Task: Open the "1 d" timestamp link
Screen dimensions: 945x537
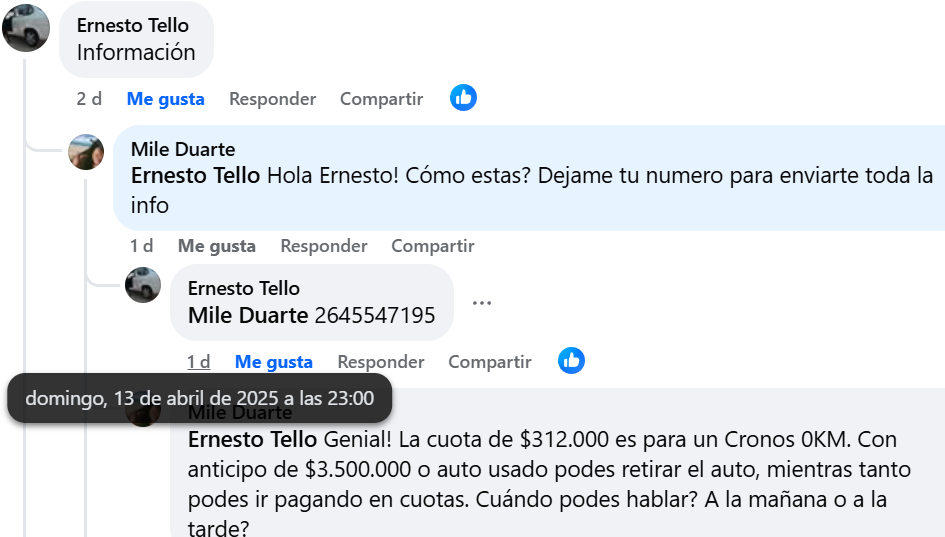Action: click(x=199, y=362)
